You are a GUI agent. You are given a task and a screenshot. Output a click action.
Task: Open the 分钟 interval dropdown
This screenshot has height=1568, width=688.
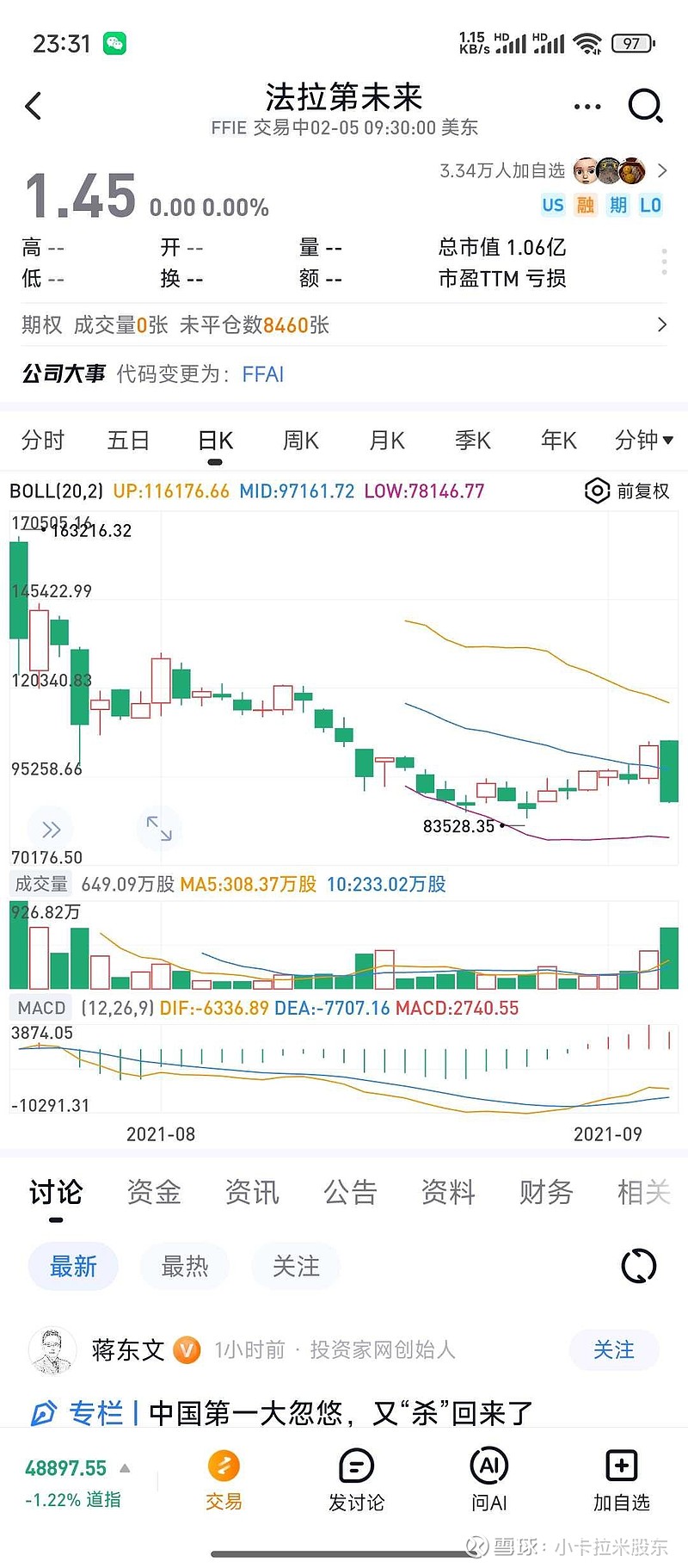tap(643, 441)
